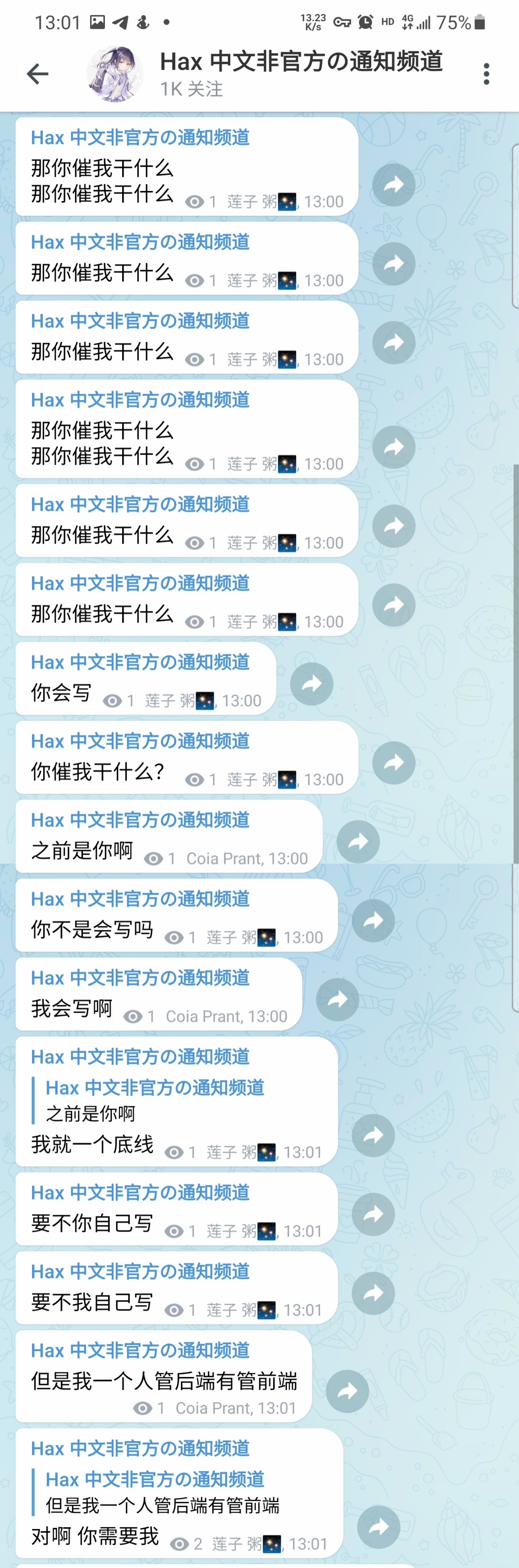Forward the message '你会写'
519x1568 pixels.
point(312,684)
